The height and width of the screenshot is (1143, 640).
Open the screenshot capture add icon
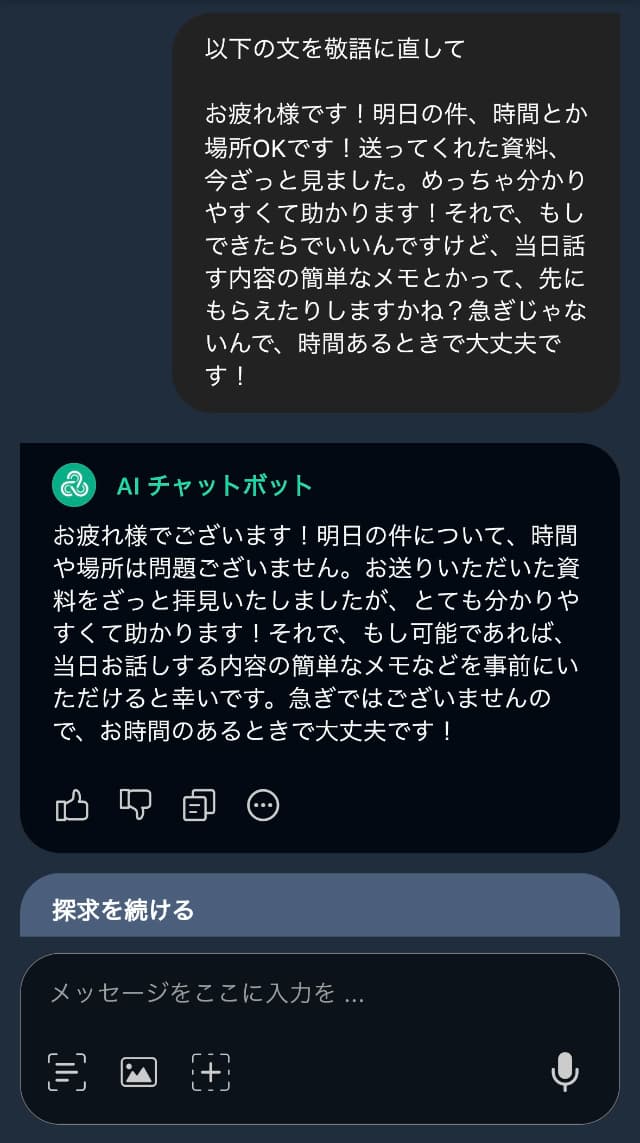211,1072
